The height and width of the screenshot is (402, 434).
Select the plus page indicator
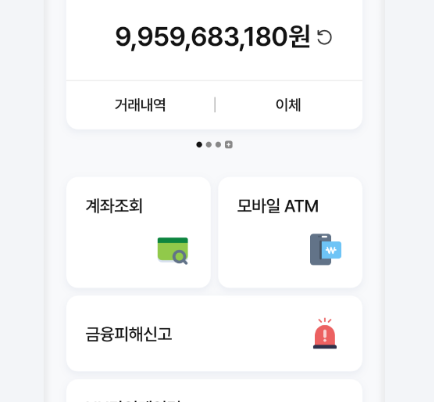[x=229, y=145]
